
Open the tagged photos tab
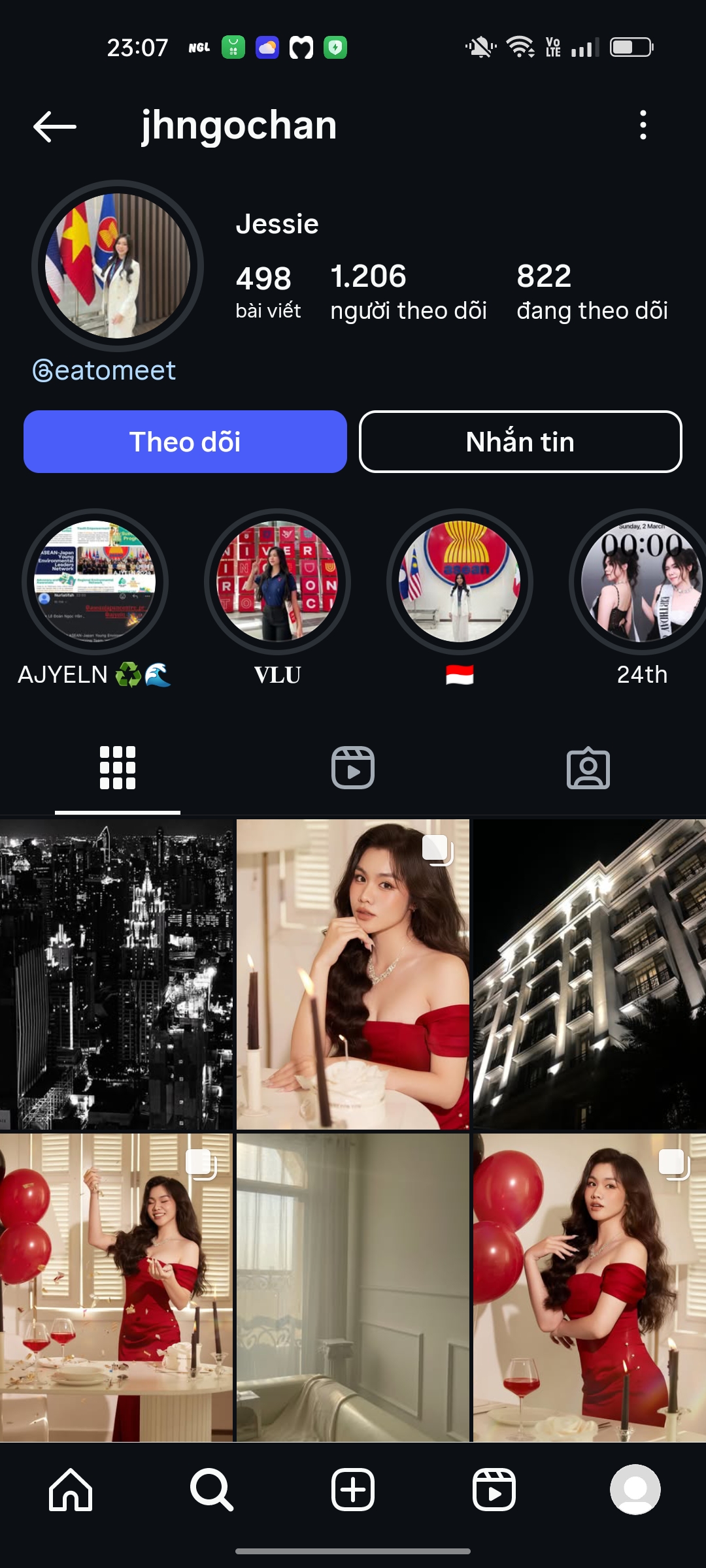588,768
